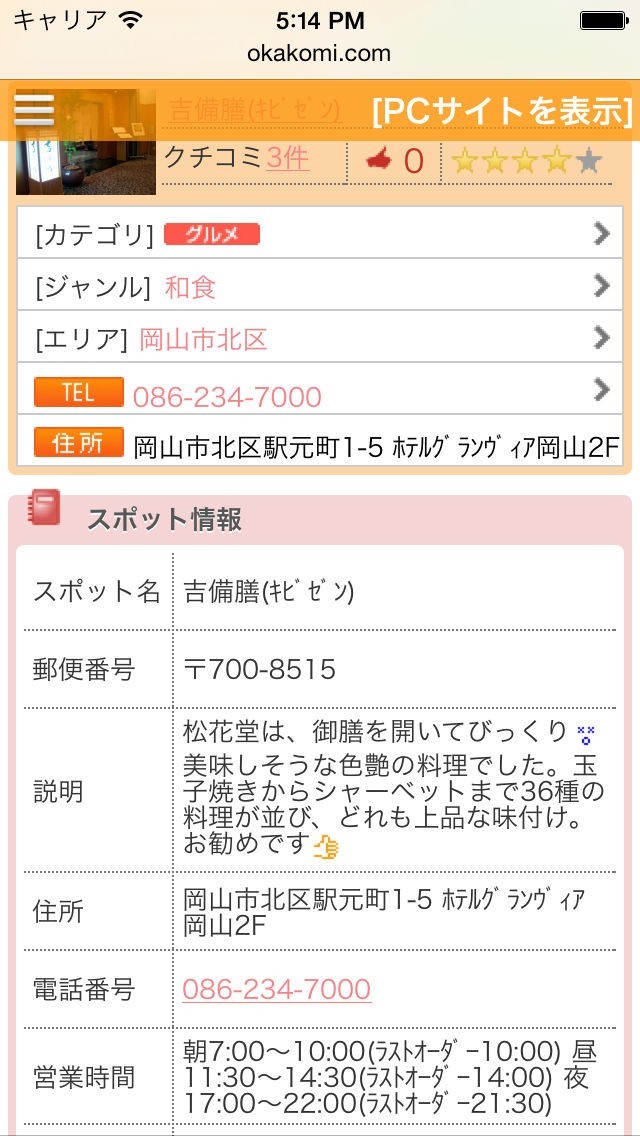Open the エリア 岡山市北区 row
This screenshot has height=1136, width=640.
click(x=320, y=339)
